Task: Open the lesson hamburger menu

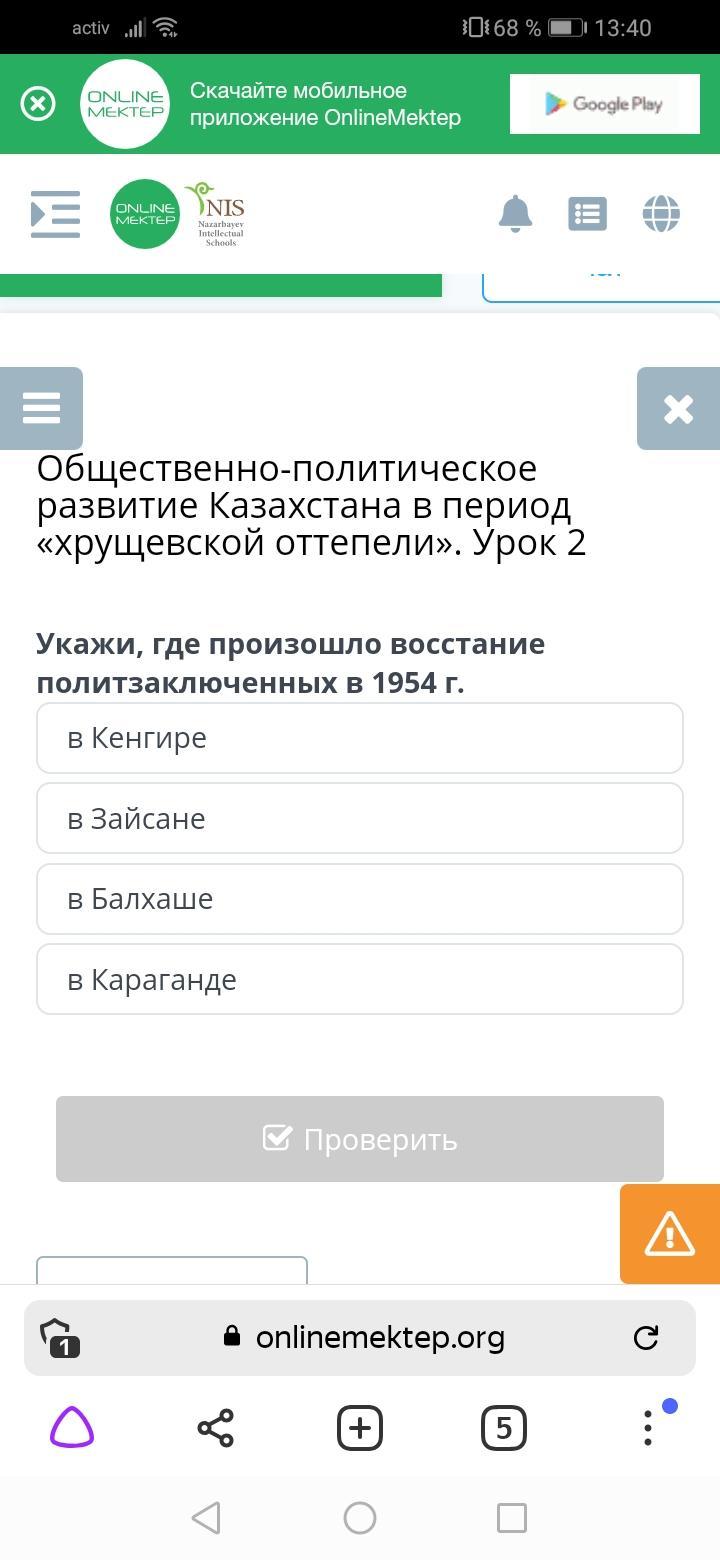Action: tap(41, 408)
